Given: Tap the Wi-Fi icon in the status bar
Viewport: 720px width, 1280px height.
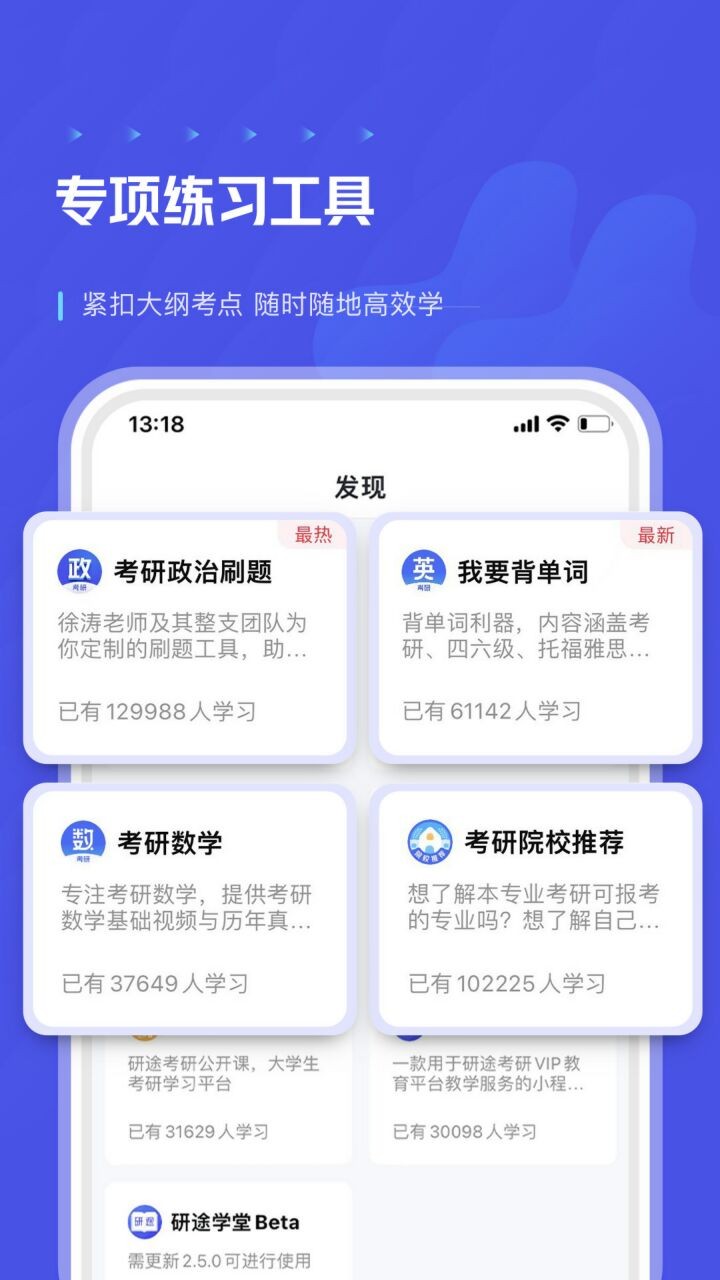Looking at the screenshot, I should click(556, 423).
